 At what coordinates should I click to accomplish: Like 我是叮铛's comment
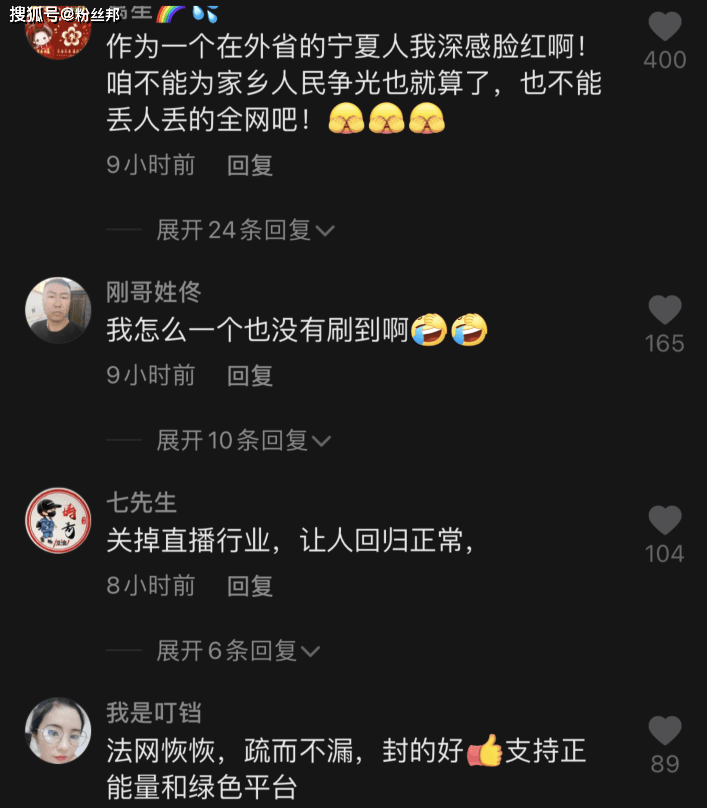click(664, 730)
